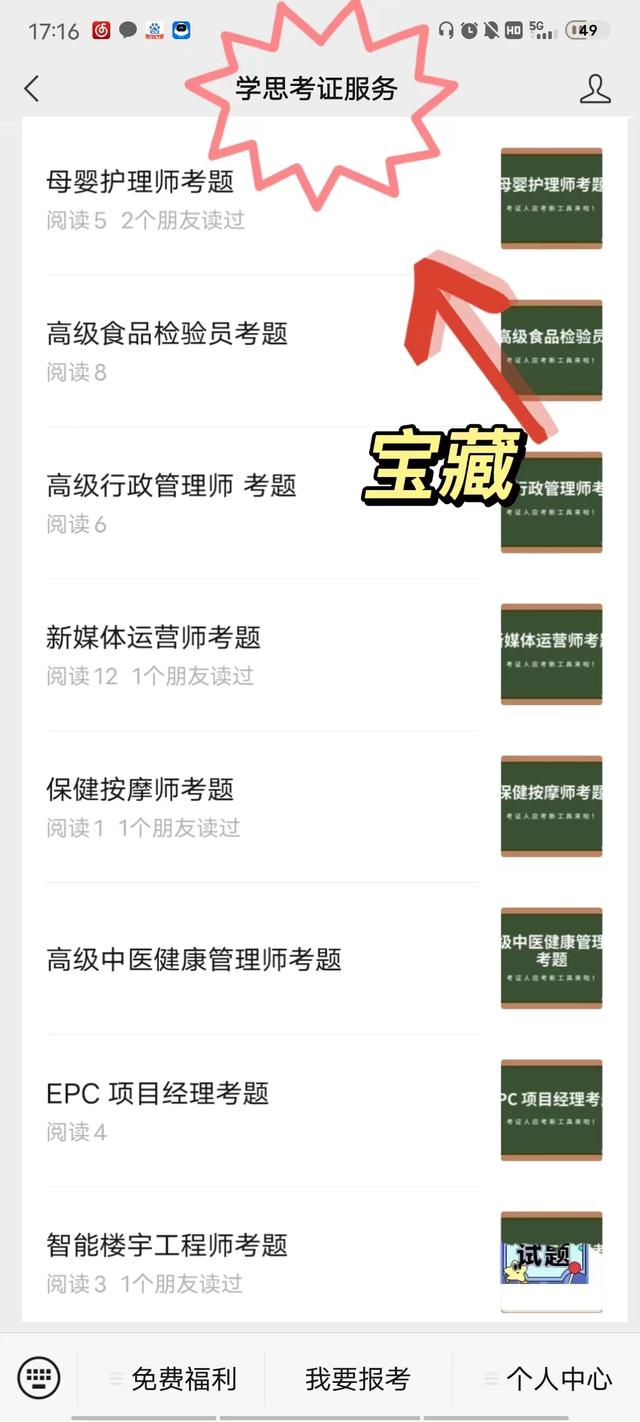
Task: Select the 我要报考 menu
Action: pyautogui.click(x=358, y=1379)
